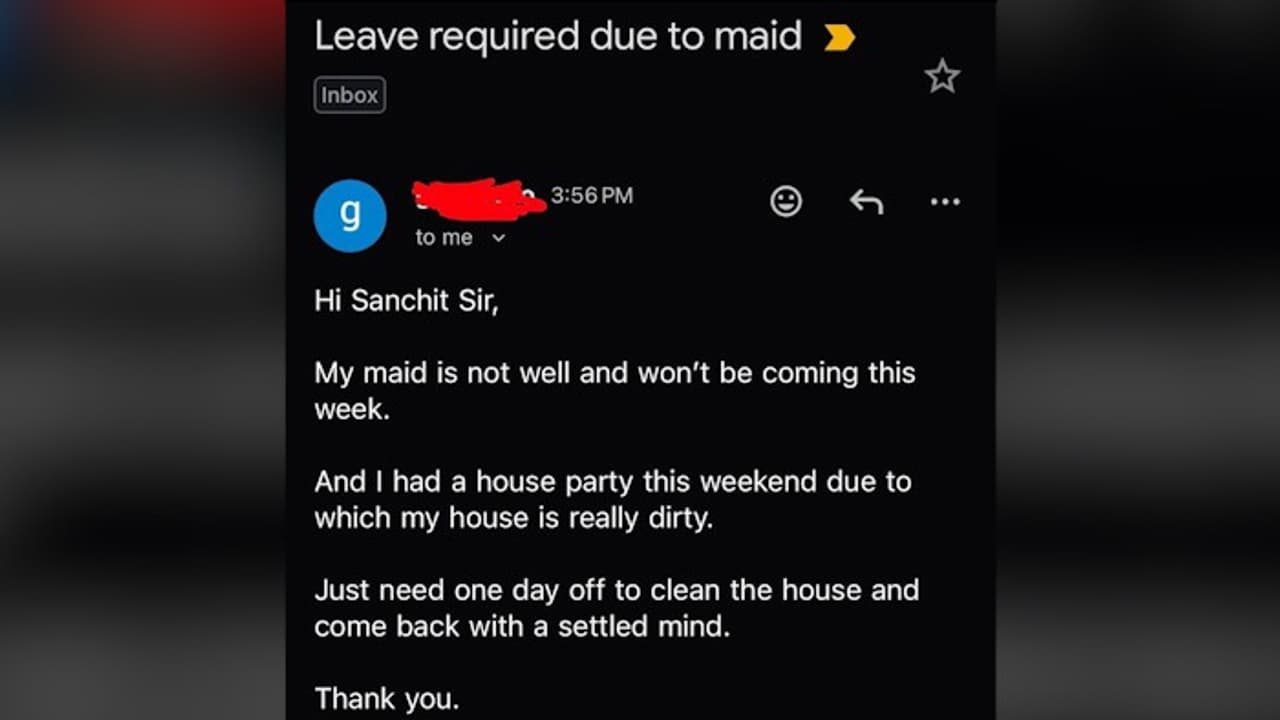This screenshot has width=1280, height=720.
Task: Toggle the yellow importance marker
Action: (839, 39)
